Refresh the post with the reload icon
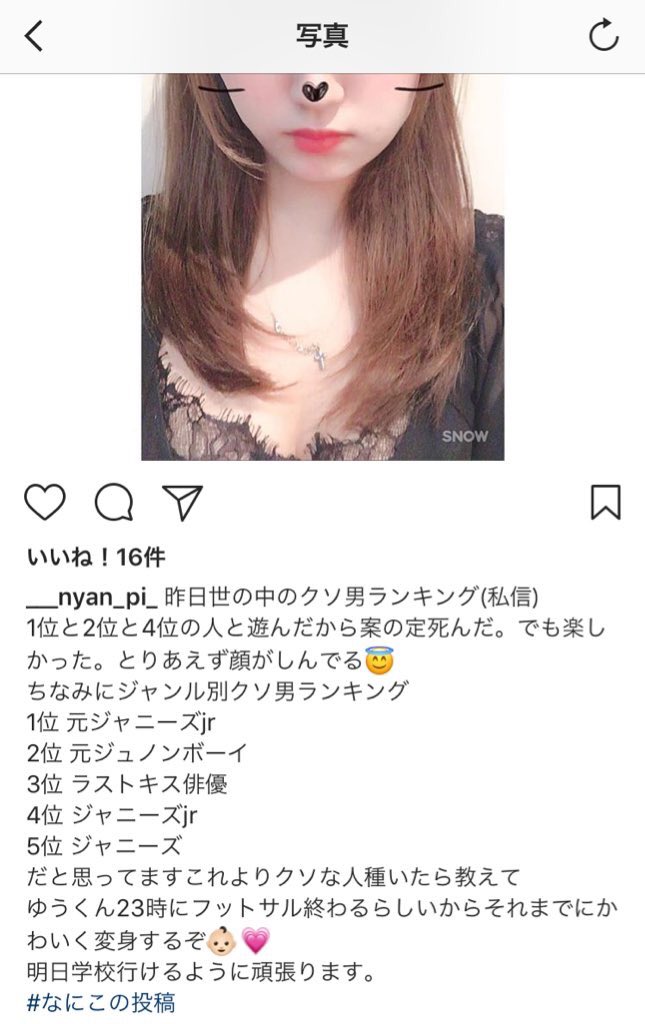Viewport: 645px width, 1024px height. click(x=604, y=37)
